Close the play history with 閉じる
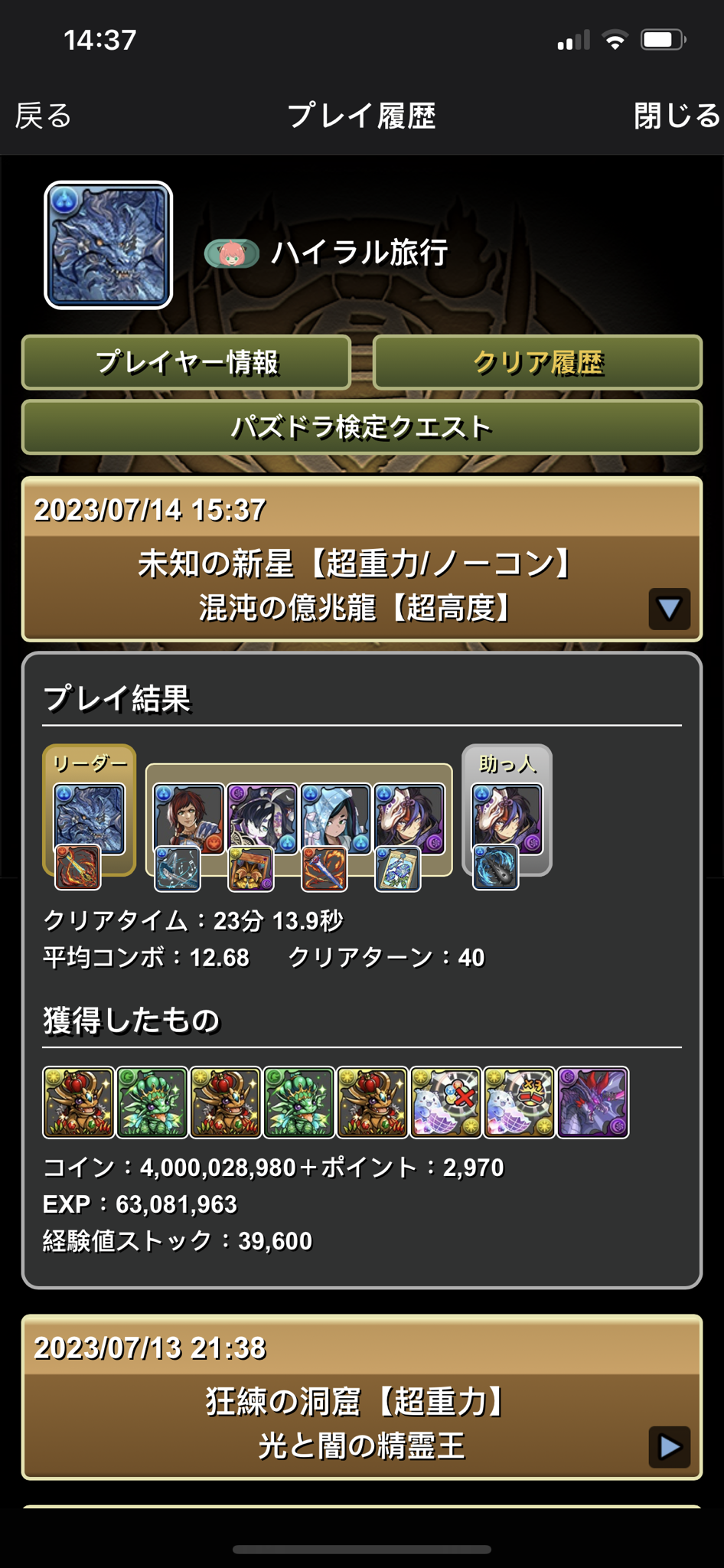This screenshot has width=724, height=1568. (x=677, y=116)
